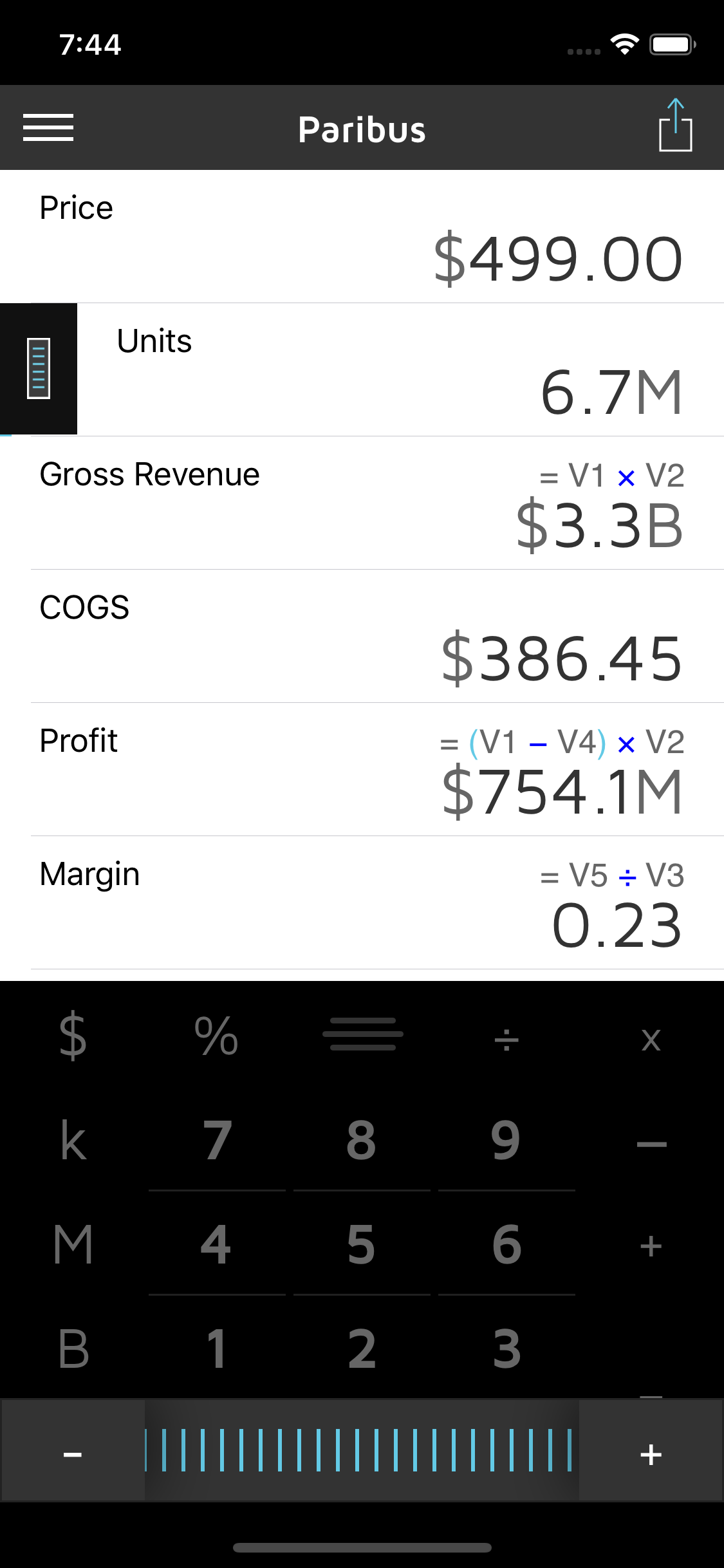The width and height of the screenshot is (724, 1568).
Task: Enter digit 7 on the keypad
Action: [217, 1141]
